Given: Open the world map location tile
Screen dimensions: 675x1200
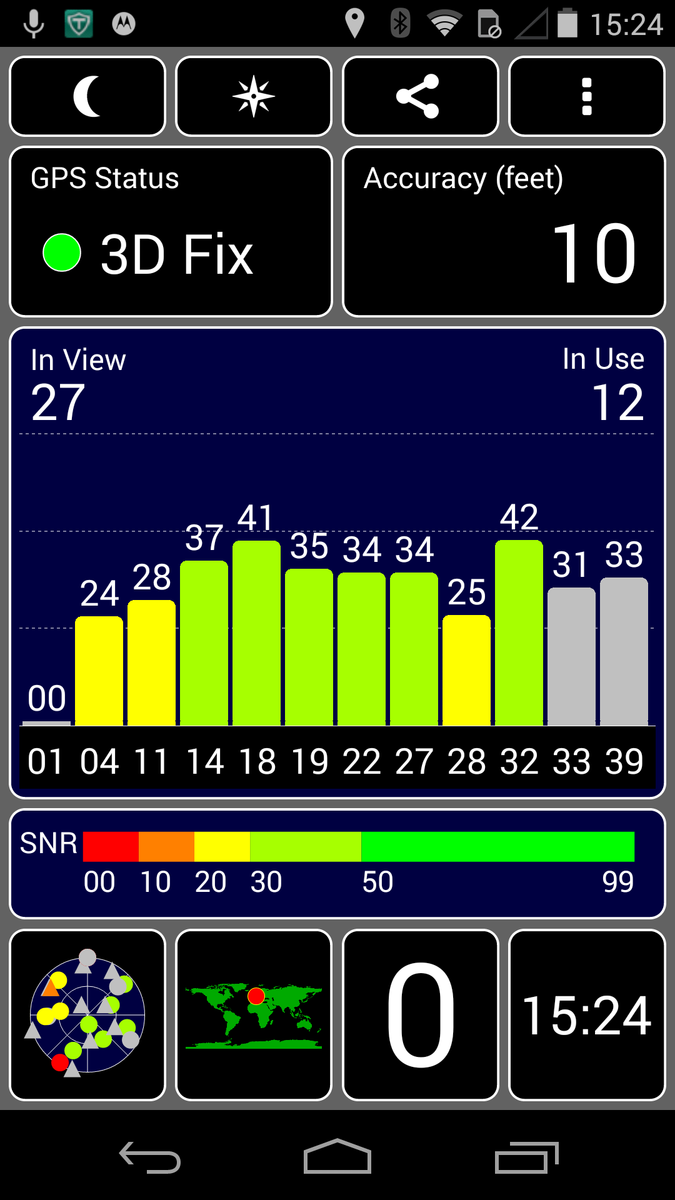Looking at the screenshot, I should 254,1015.
